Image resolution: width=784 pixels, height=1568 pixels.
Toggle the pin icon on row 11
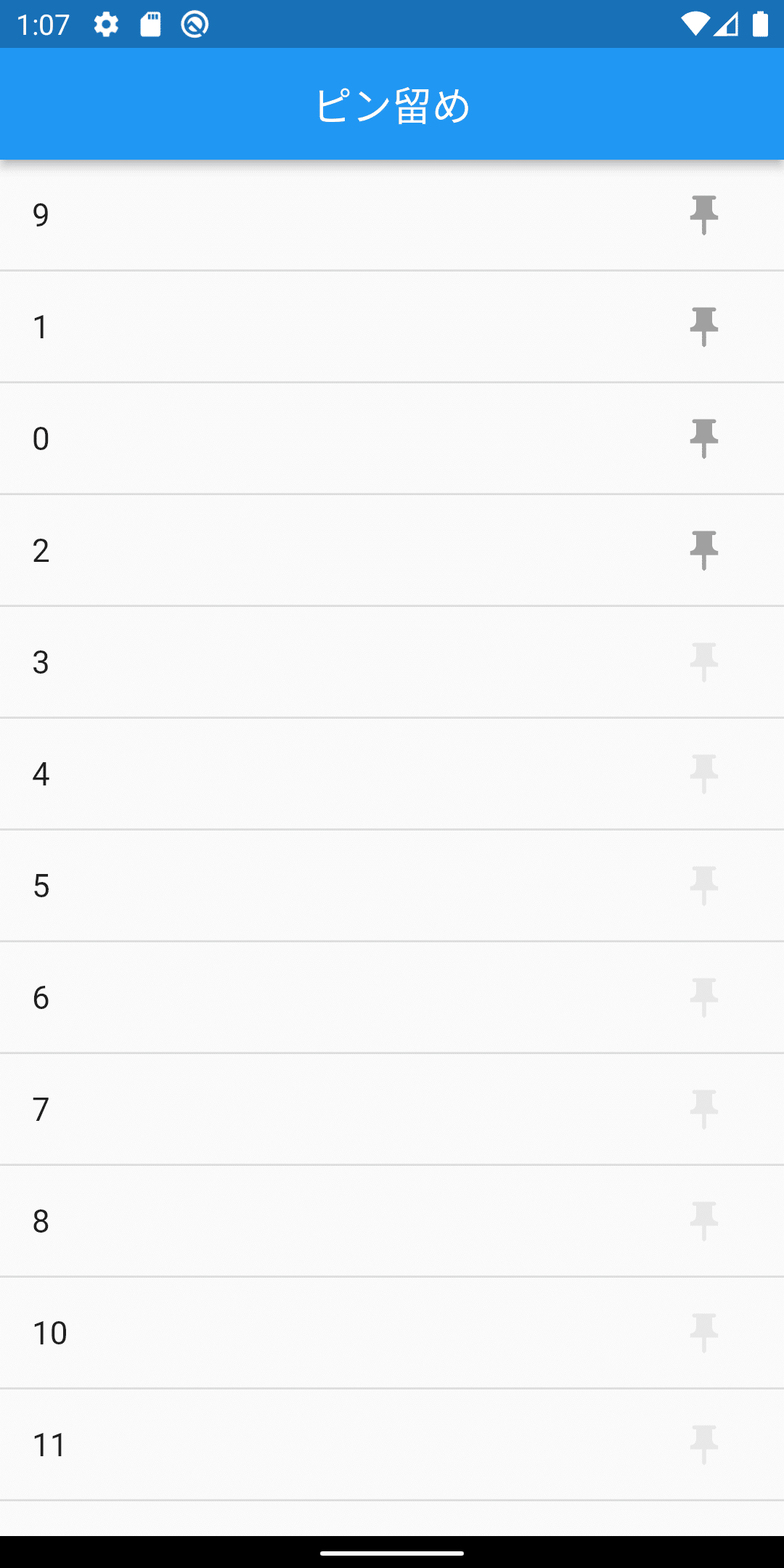coord(704,1445)
